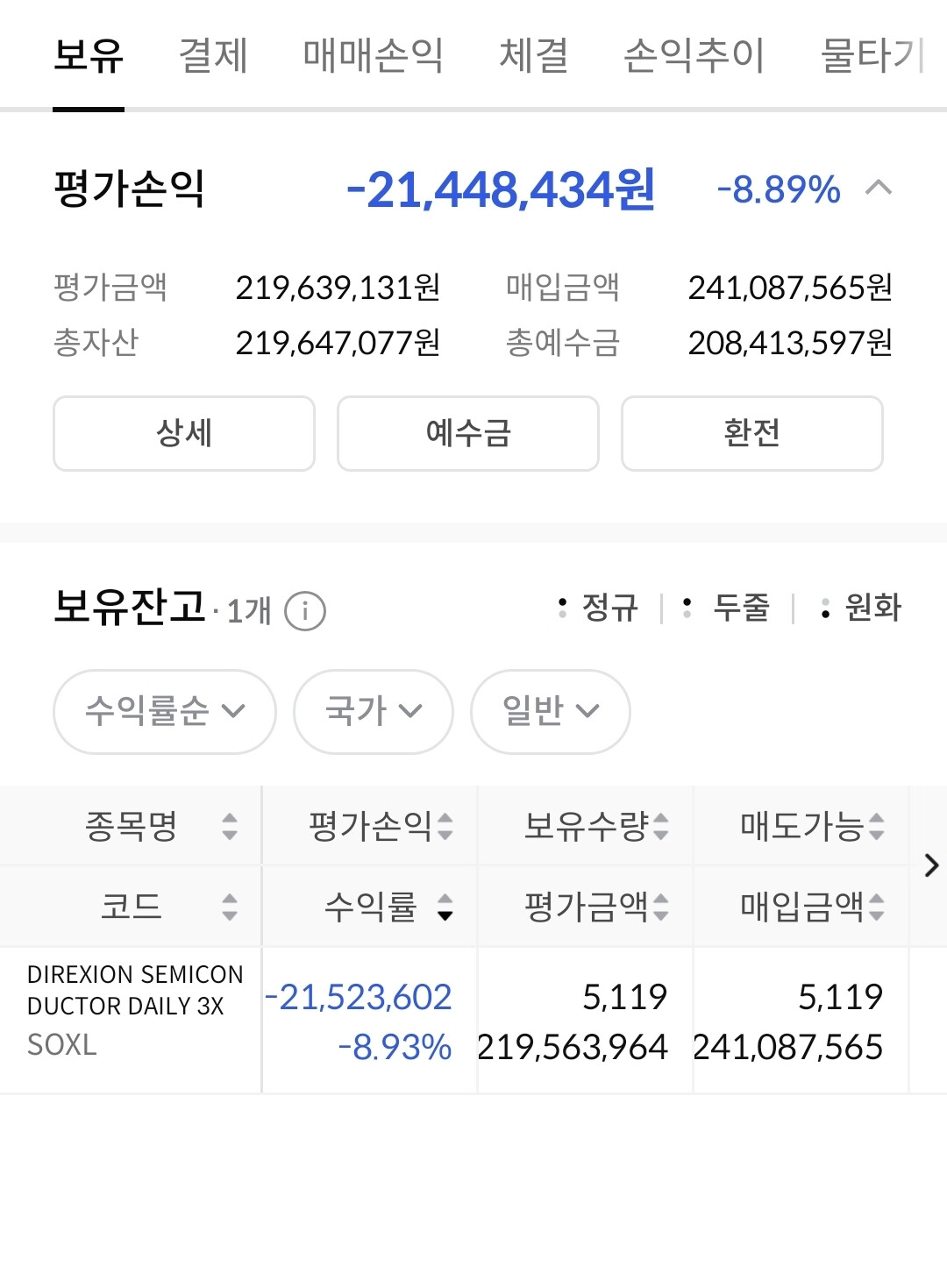Tap the 환전 button
Screen dimensions: 947x1288
pos(752,433)
